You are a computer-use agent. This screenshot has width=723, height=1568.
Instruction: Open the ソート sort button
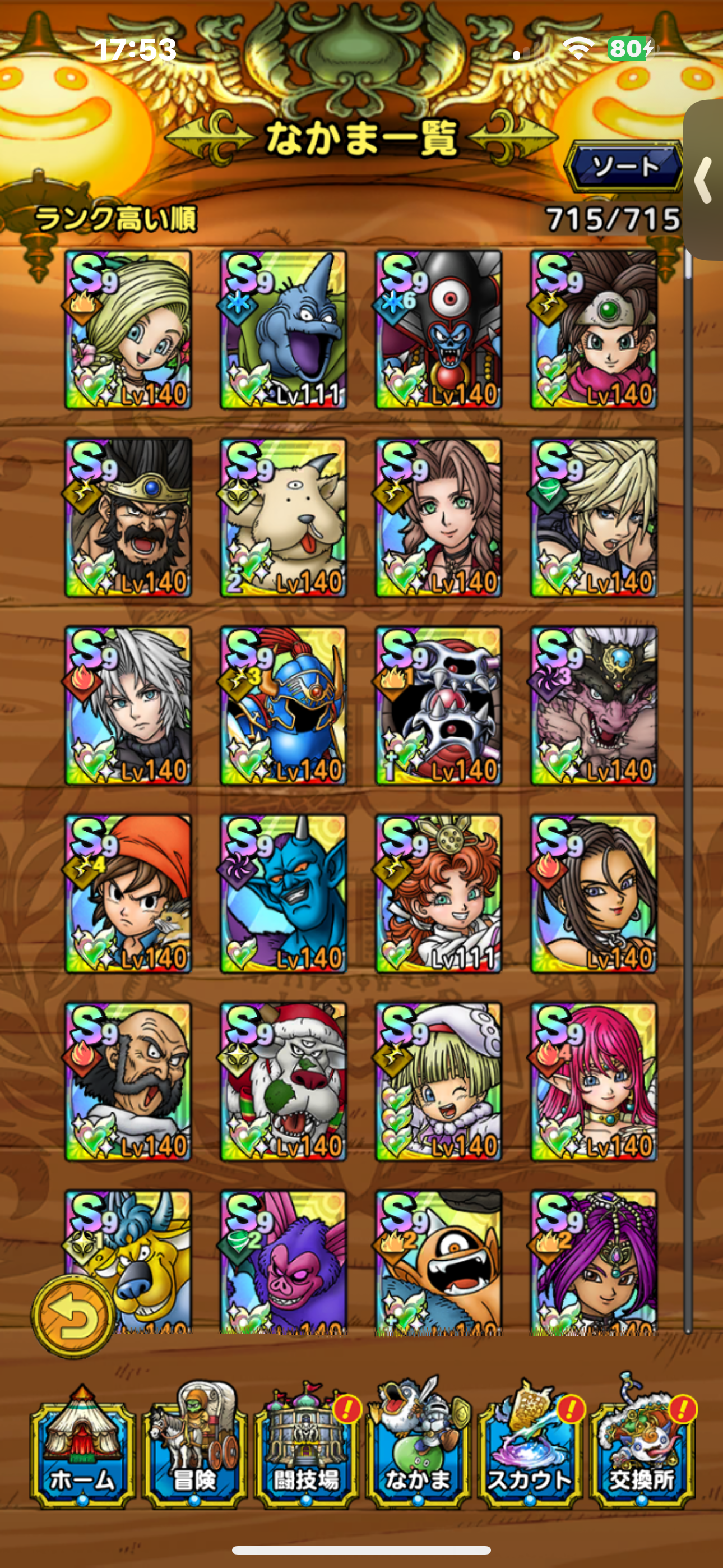point(624,166)
